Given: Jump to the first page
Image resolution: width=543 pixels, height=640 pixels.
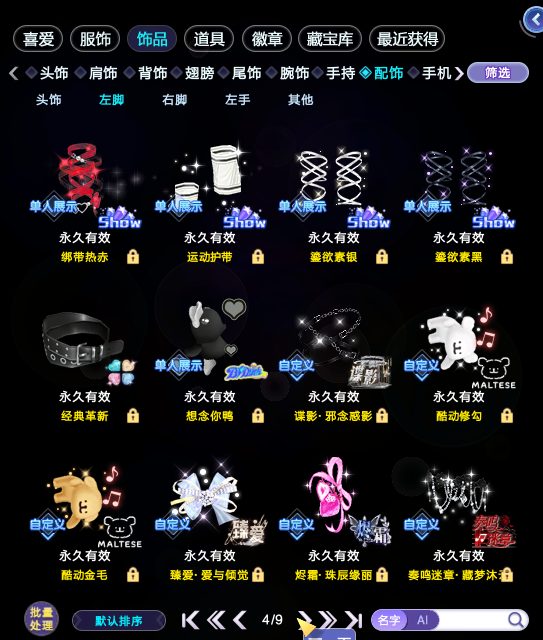Looking at the screenshot, I should click(x=190, y=620).
